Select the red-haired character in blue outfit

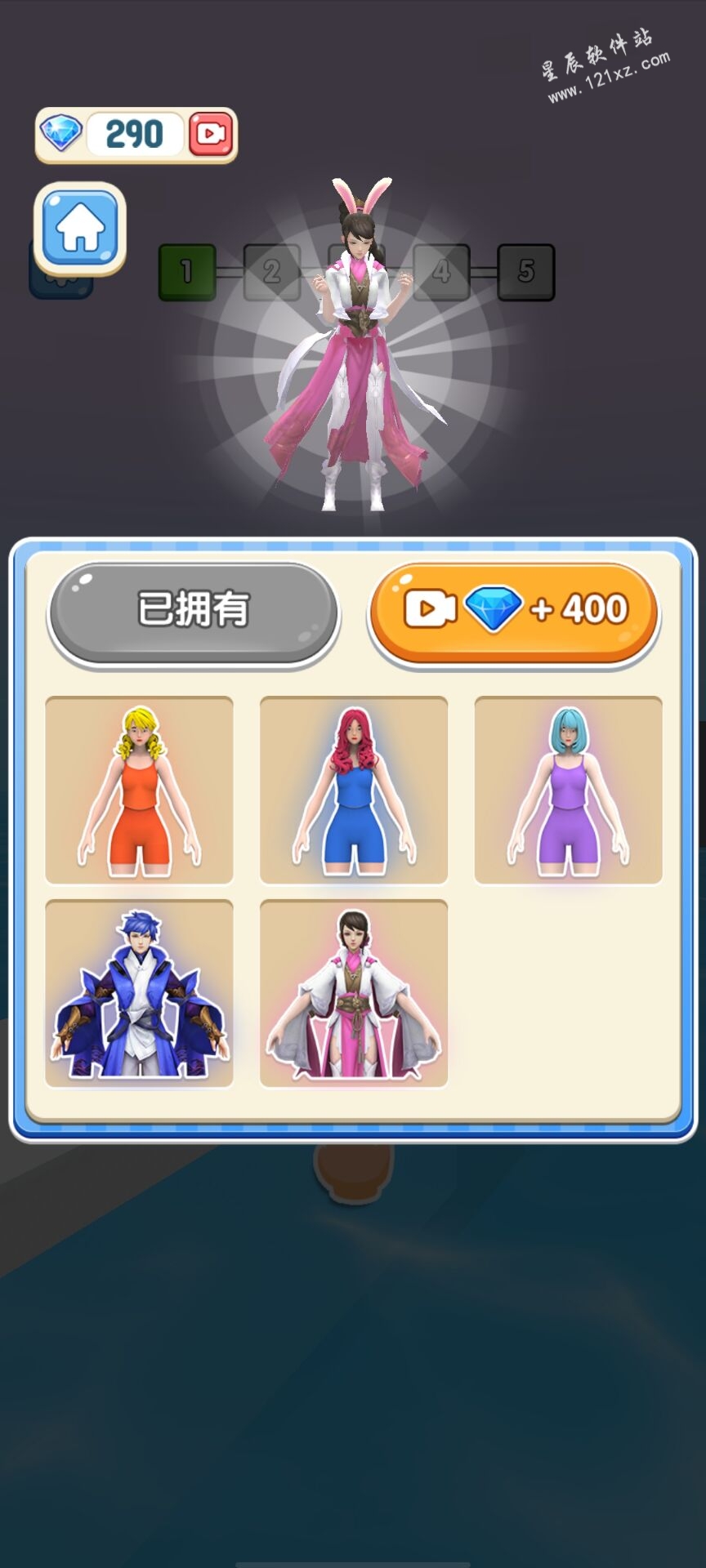tap(354, 790)
